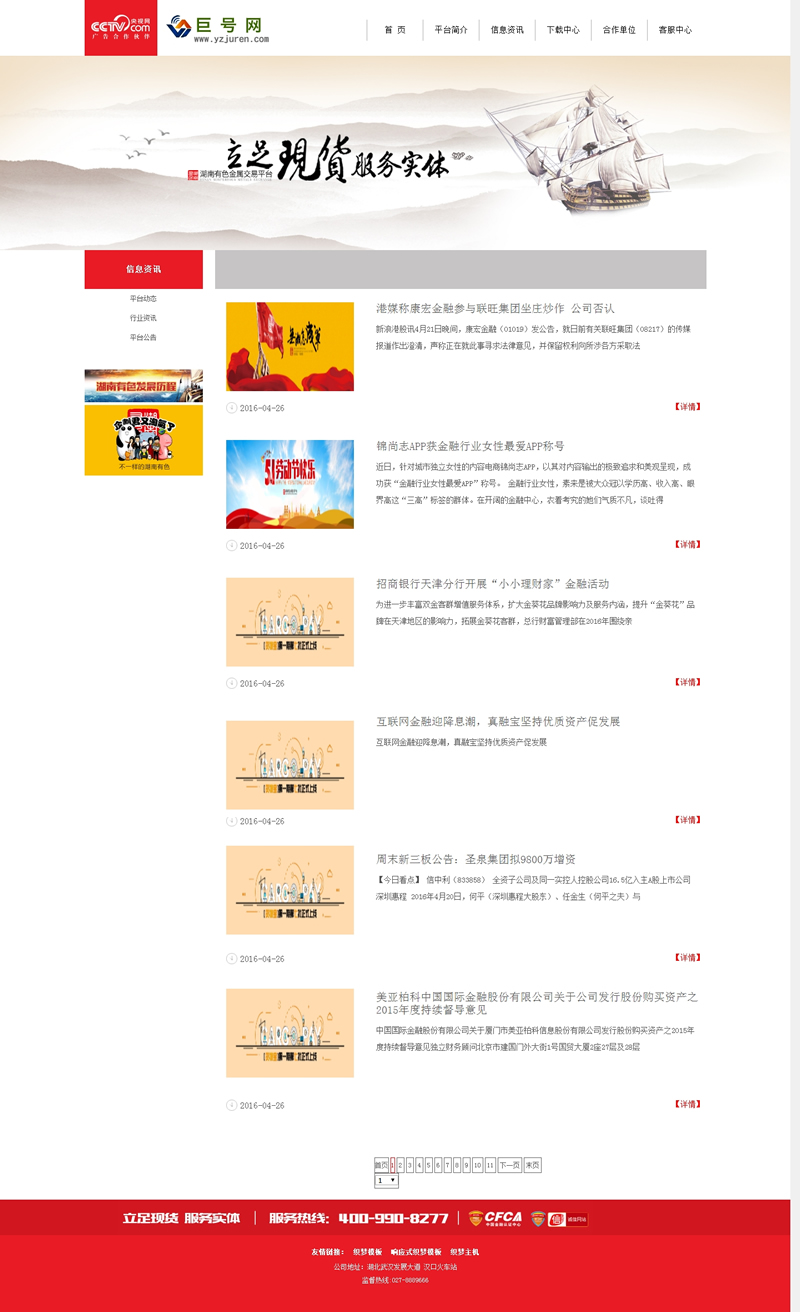This screenshot has height=1312, width=800.
Task: Select 平台动态 in the sidebar
Action: point(143,299)
